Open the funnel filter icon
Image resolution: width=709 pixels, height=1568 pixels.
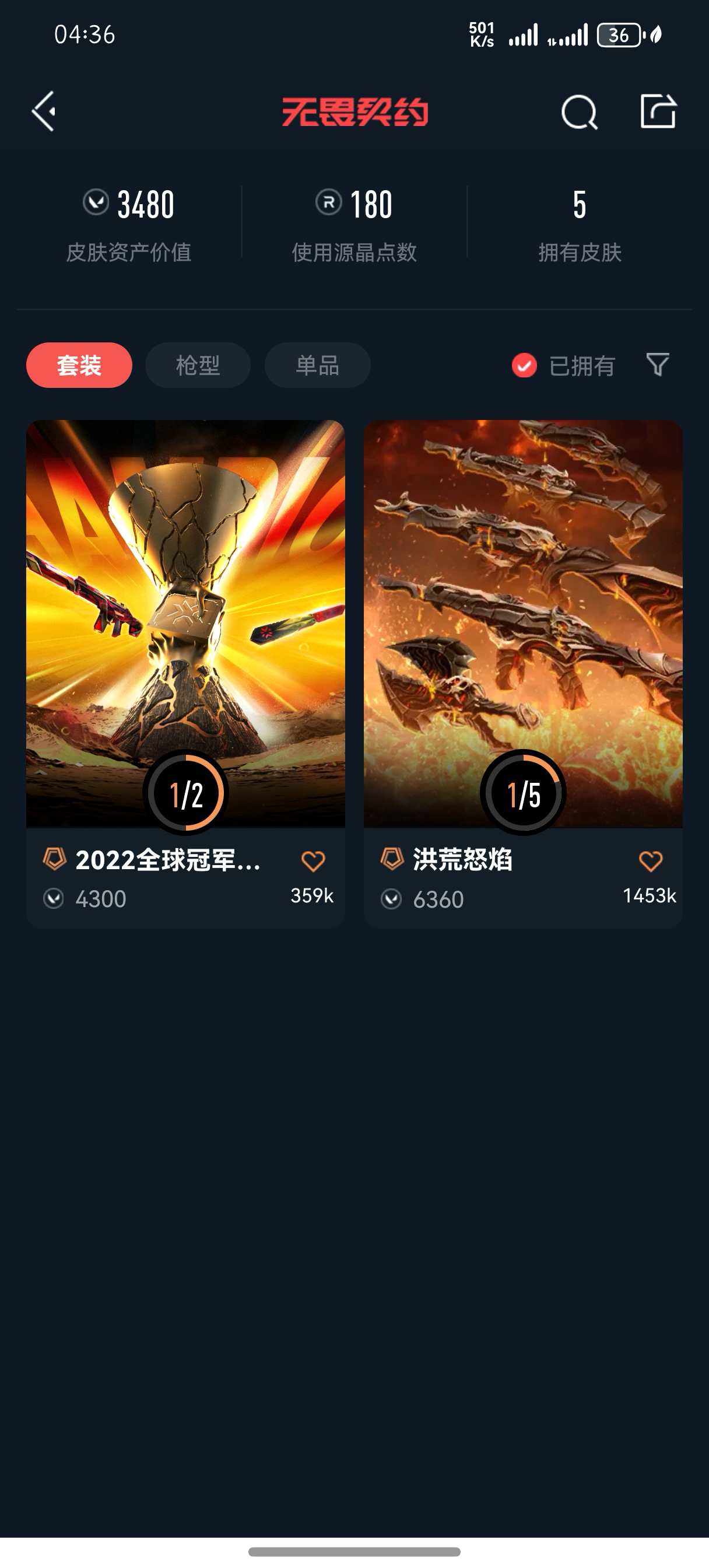pyautogui.click(x=658, y=365)
